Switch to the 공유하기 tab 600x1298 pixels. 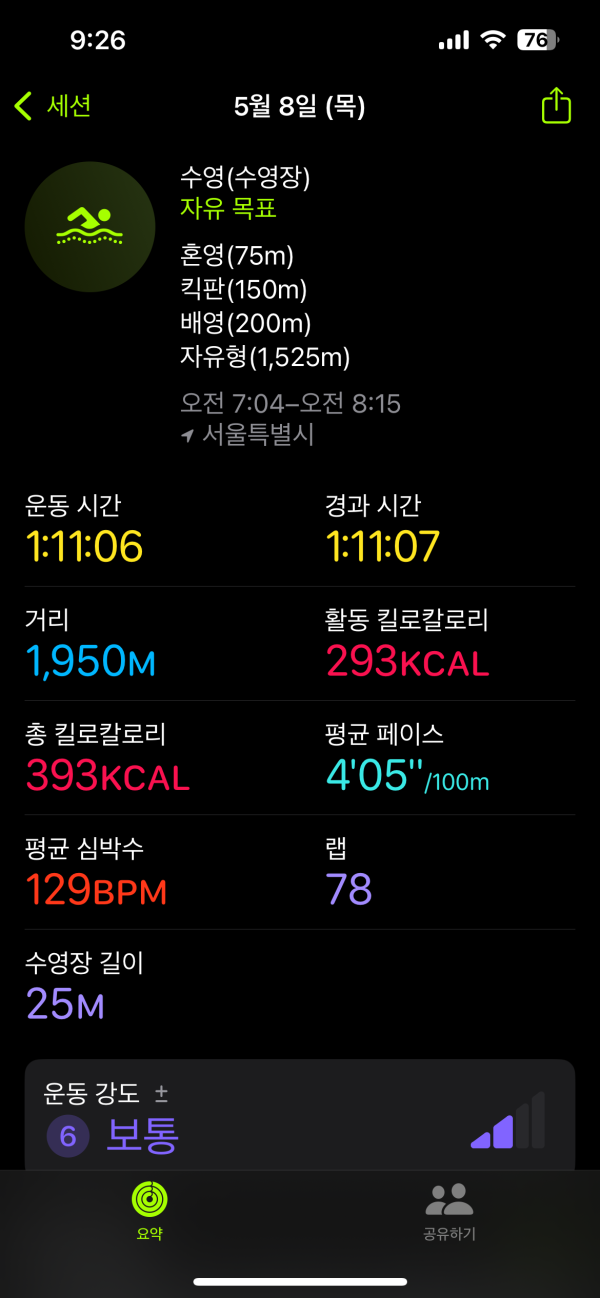[449, 1210]
